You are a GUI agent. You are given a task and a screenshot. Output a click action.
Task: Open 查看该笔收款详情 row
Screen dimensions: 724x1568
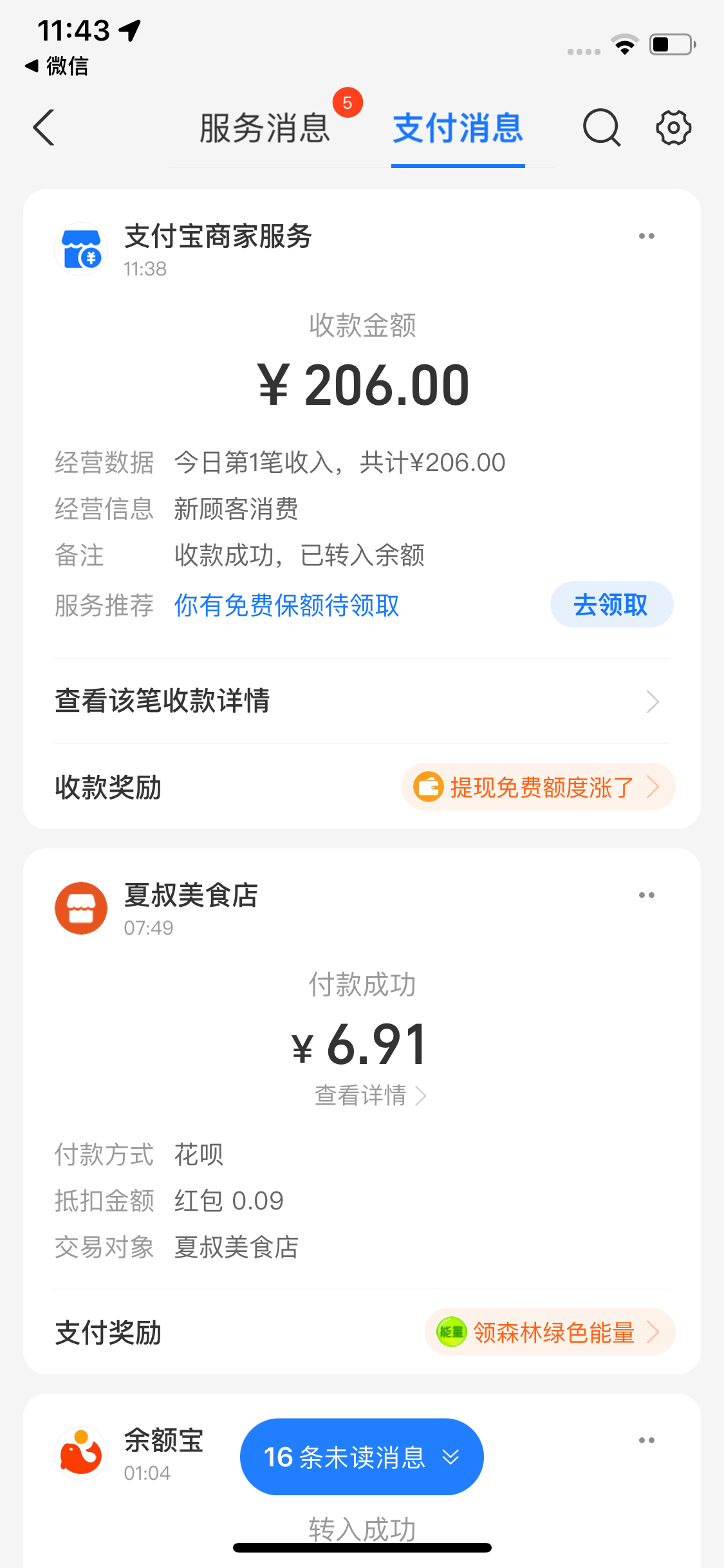(x=362, y=701)
